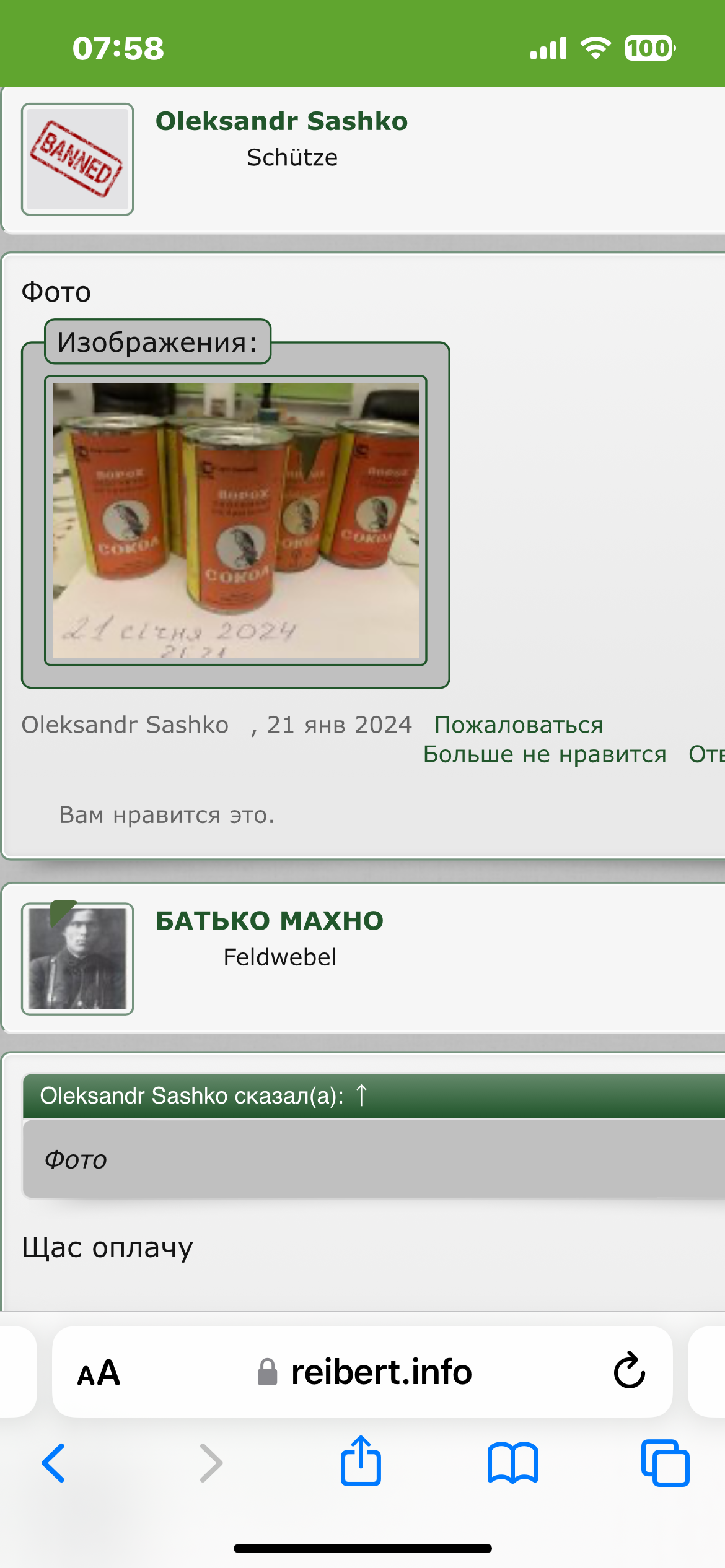
Task: Share this page
Action: [x=361, y=1461]
